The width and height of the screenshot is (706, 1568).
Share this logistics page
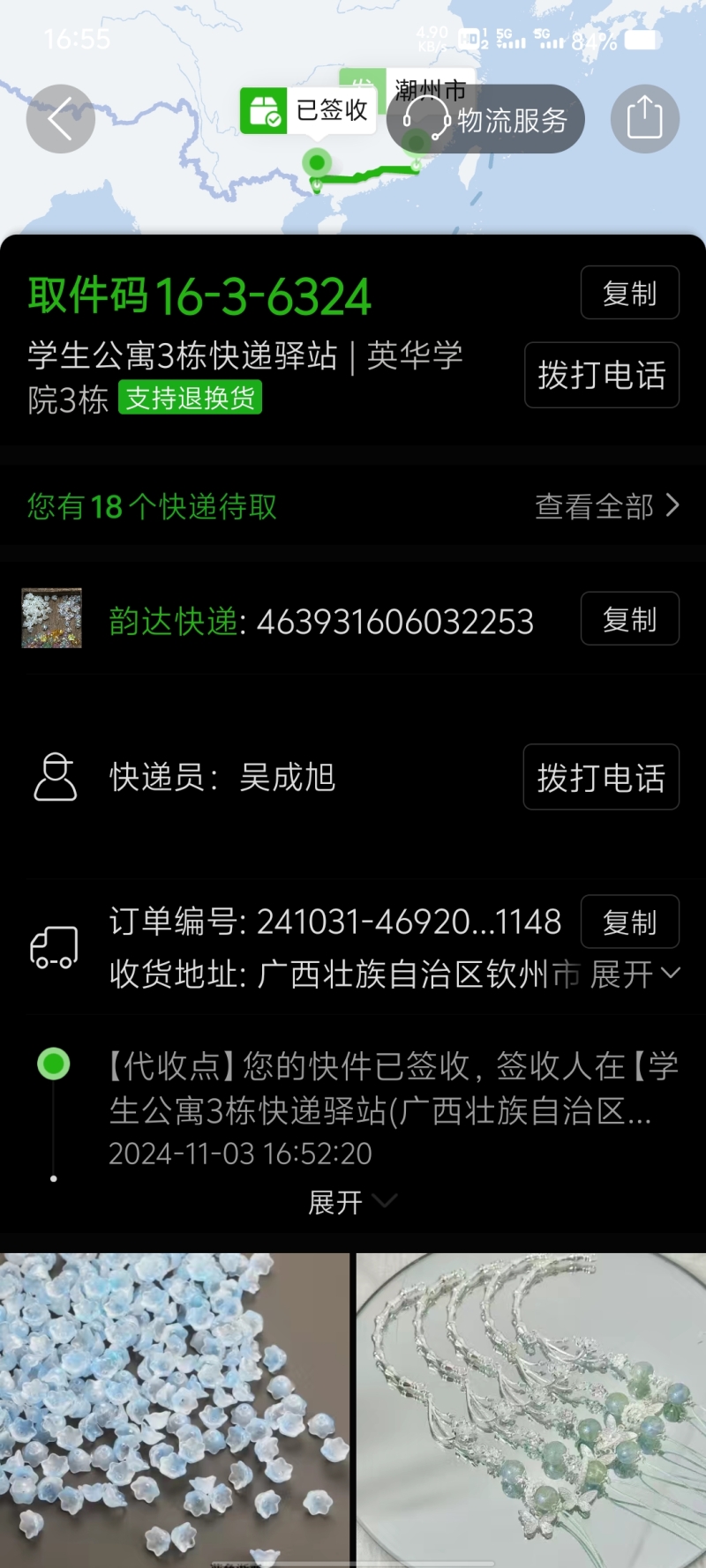tap(644, 119)
